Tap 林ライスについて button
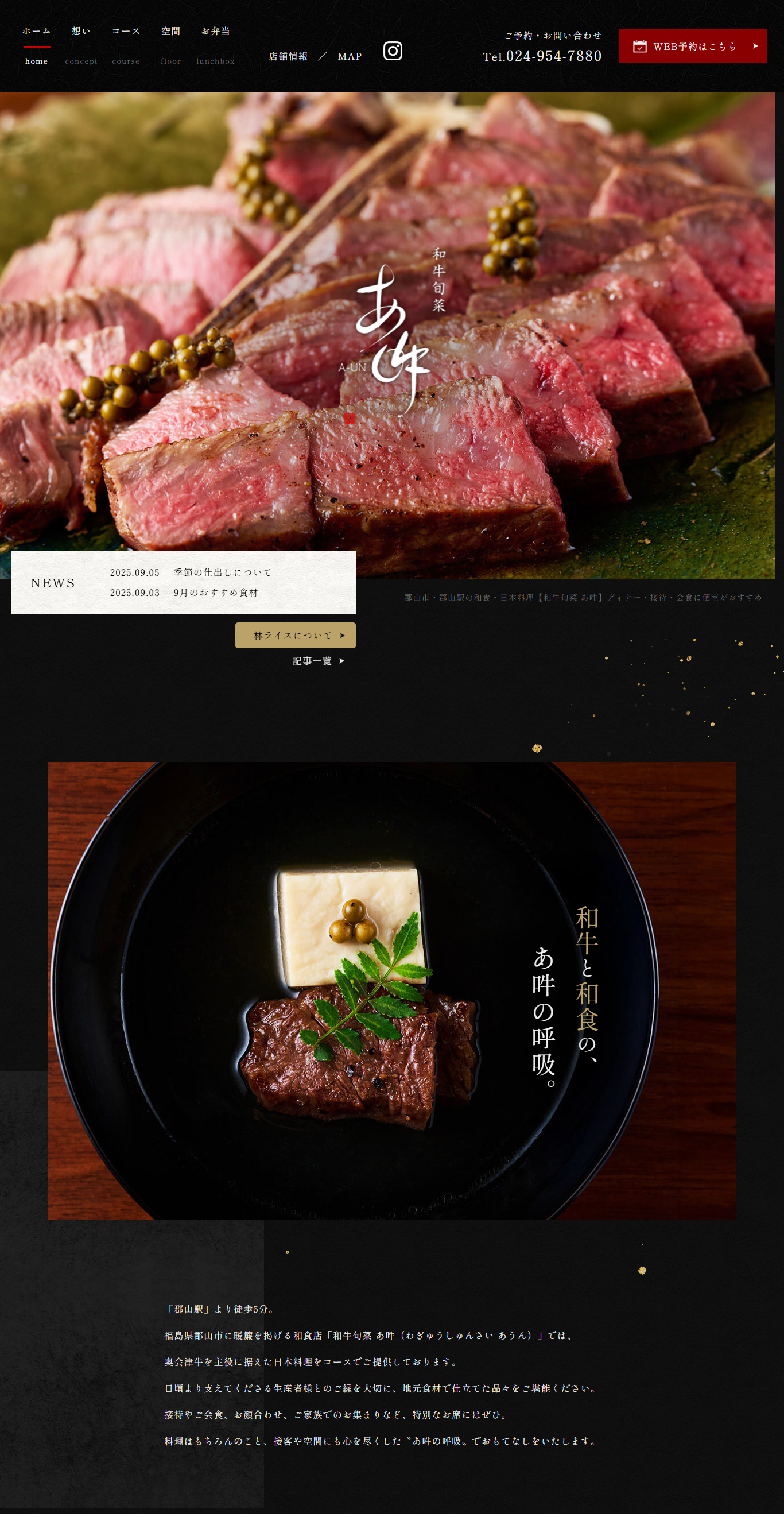The height and width of the screenshot is (1517, 784). tap(296, 636)
